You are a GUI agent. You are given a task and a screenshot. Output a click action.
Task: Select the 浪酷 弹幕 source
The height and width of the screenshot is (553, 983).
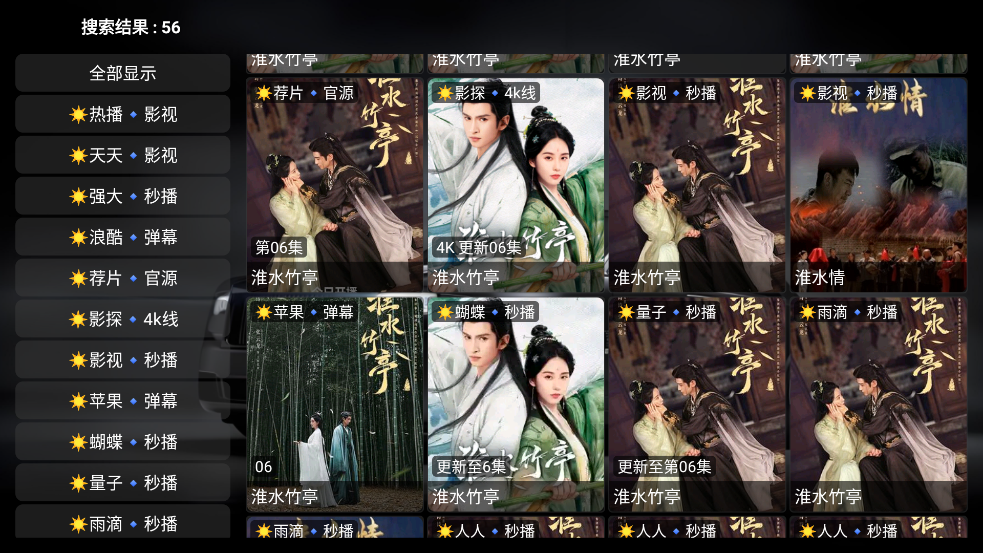pyautogui.click(x=123, y=237)
